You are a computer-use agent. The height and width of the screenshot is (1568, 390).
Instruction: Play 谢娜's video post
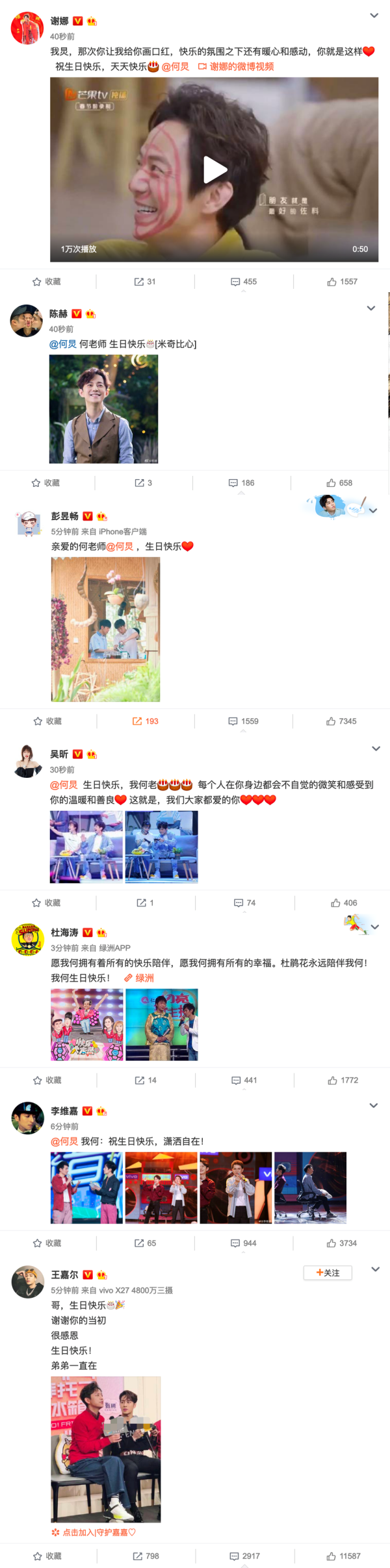click(215, 169)
